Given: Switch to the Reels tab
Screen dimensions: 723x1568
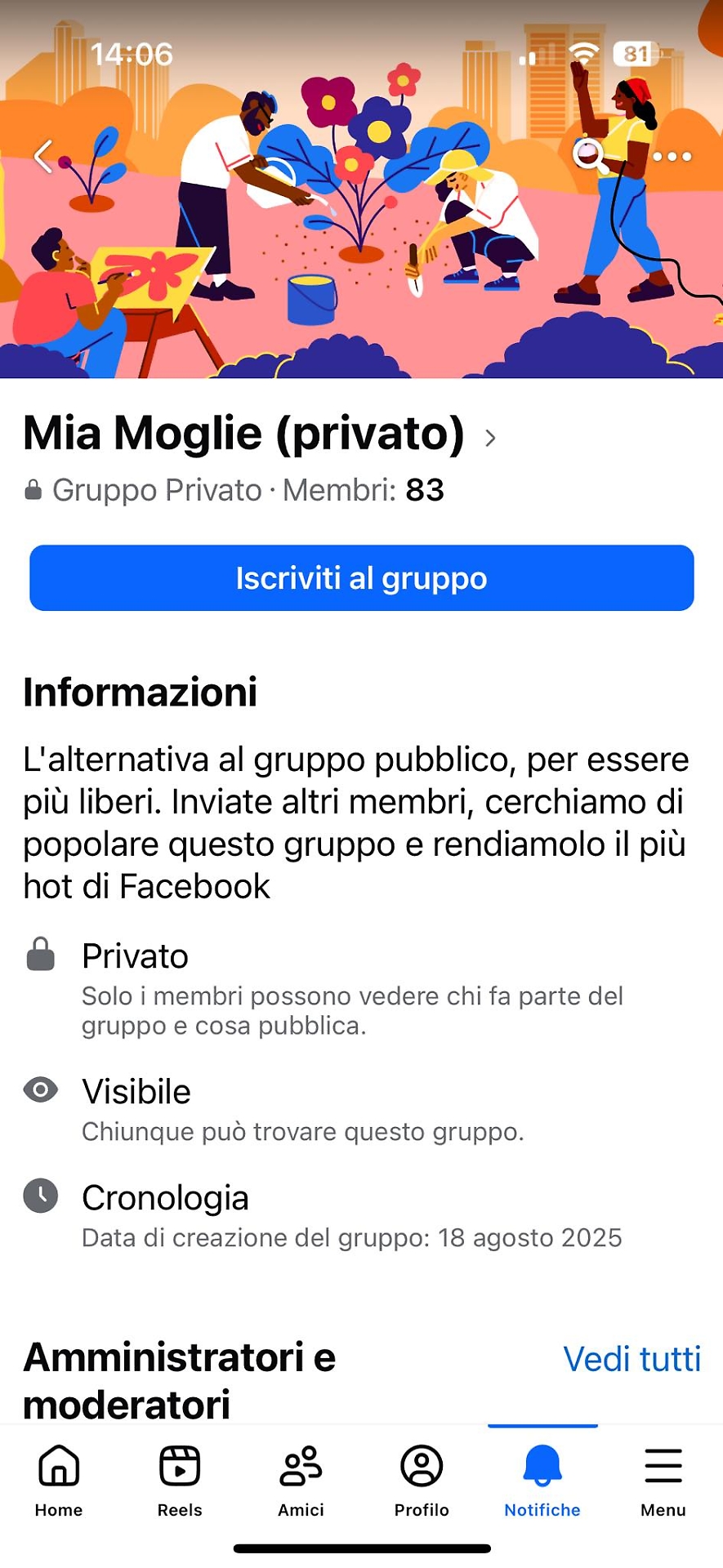Looking at the screenshot, I should [x=180, y=1480].
